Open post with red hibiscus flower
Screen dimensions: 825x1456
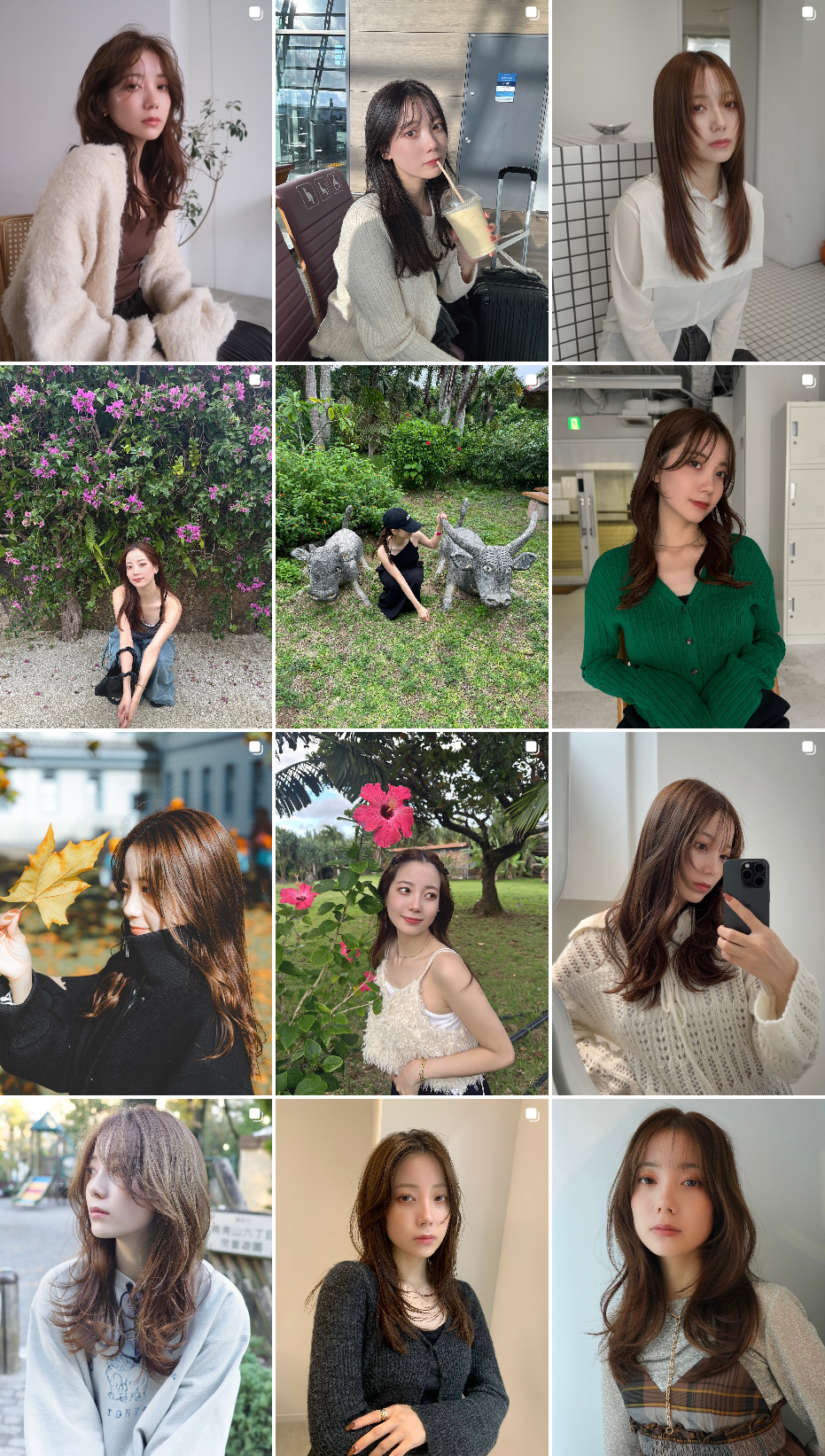pyautogui.click(x=412, y=914)
